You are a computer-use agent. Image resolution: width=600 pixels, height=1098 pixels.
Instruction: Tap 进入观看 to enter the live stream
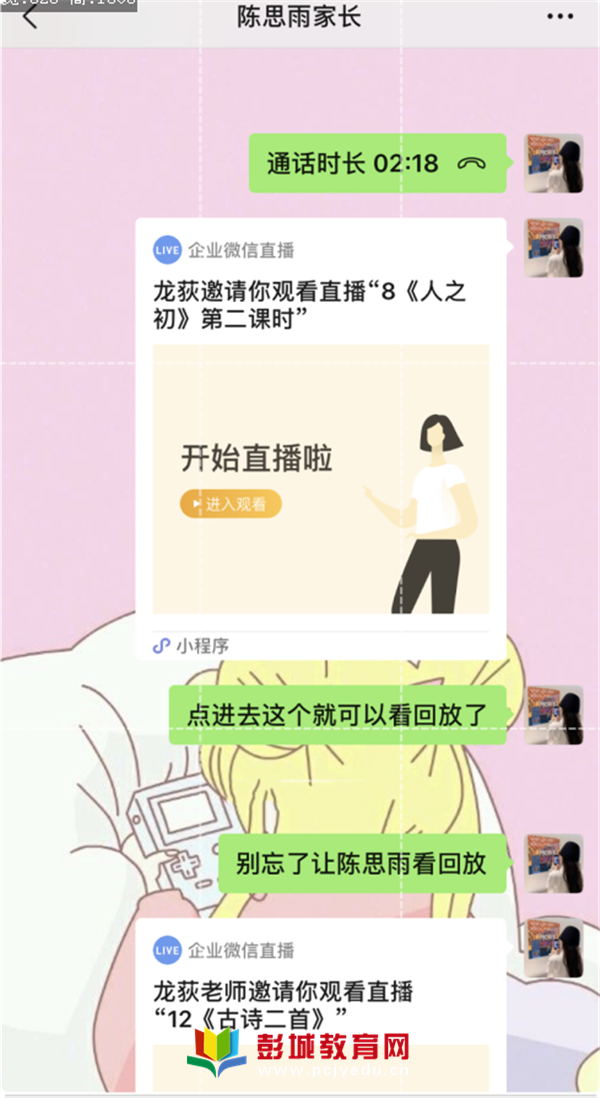[x=231, y=504]
